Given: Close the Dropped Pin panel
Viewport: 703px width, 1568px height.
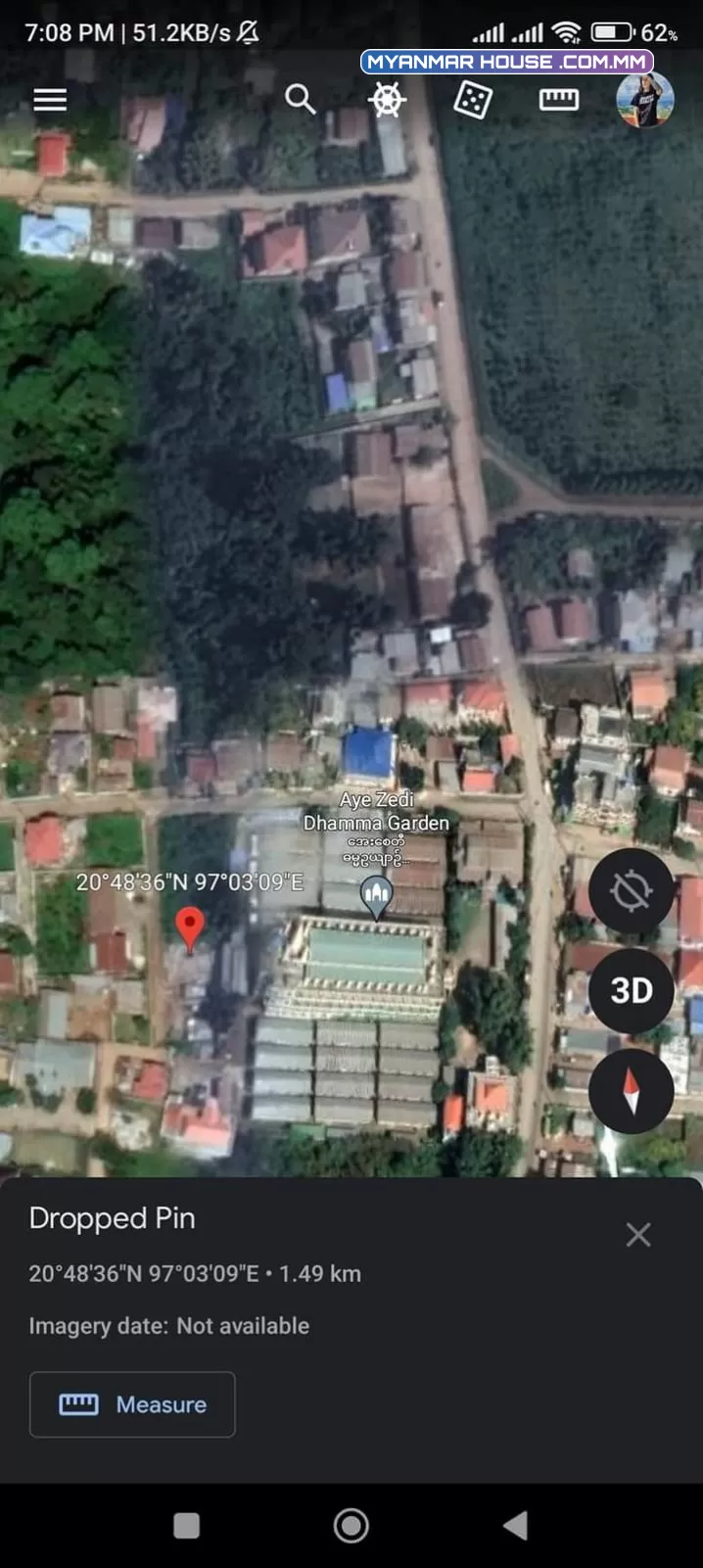Looking at the screenshot, I should tap(638, 1234).
